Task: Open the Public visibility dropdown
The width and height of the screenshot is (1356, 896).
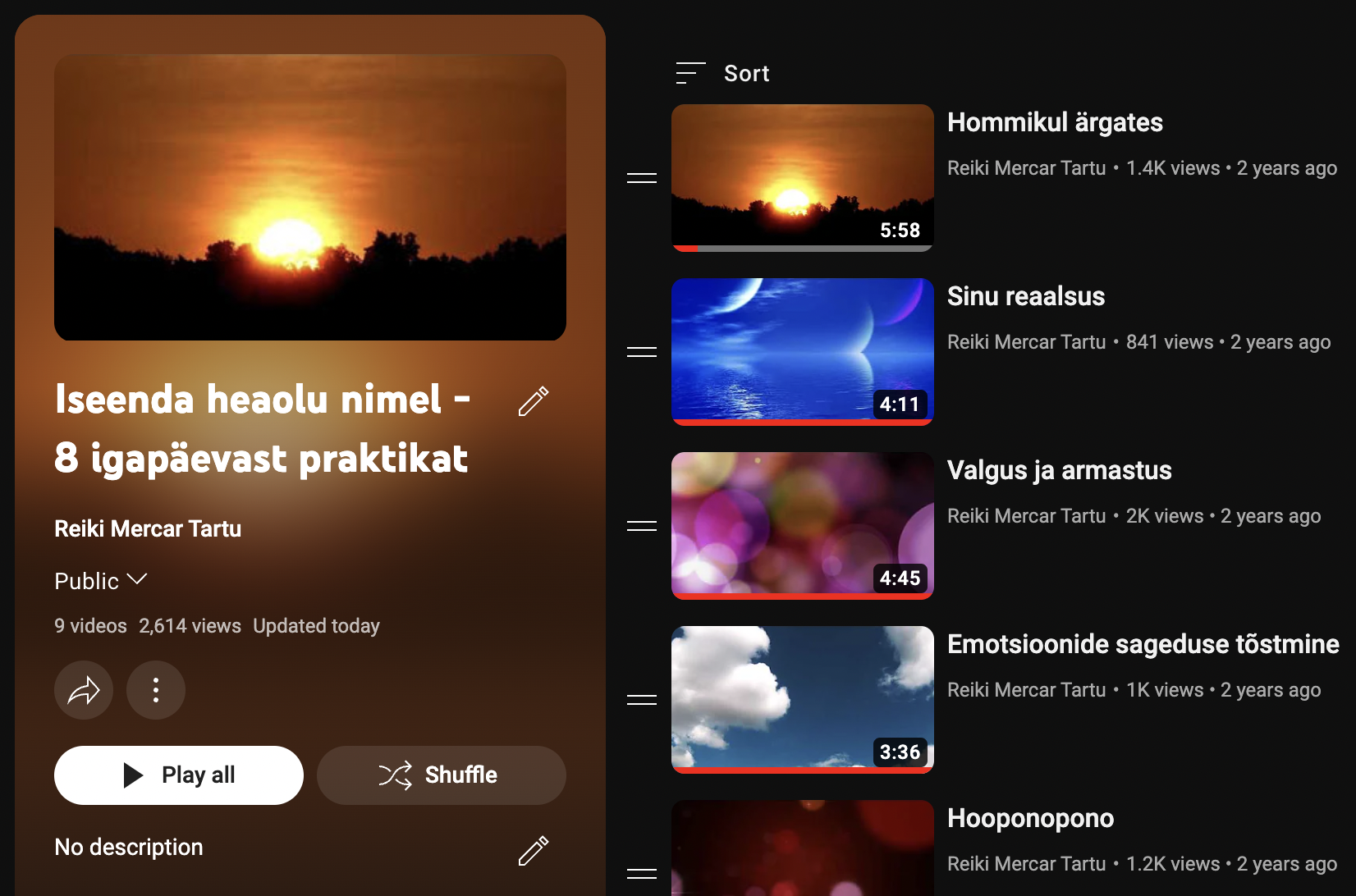Action: (x=100, y=581)
